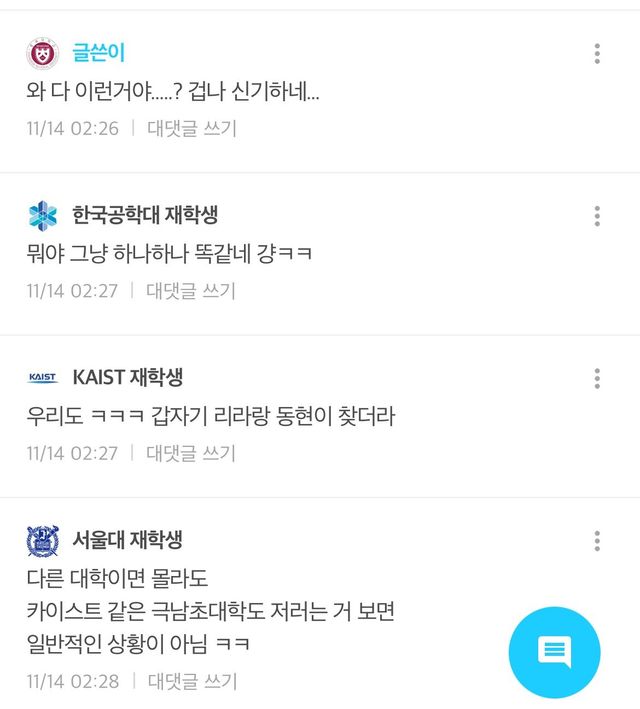Open overflow menu on KAIST 재학생's comment

tap(597, 378)
